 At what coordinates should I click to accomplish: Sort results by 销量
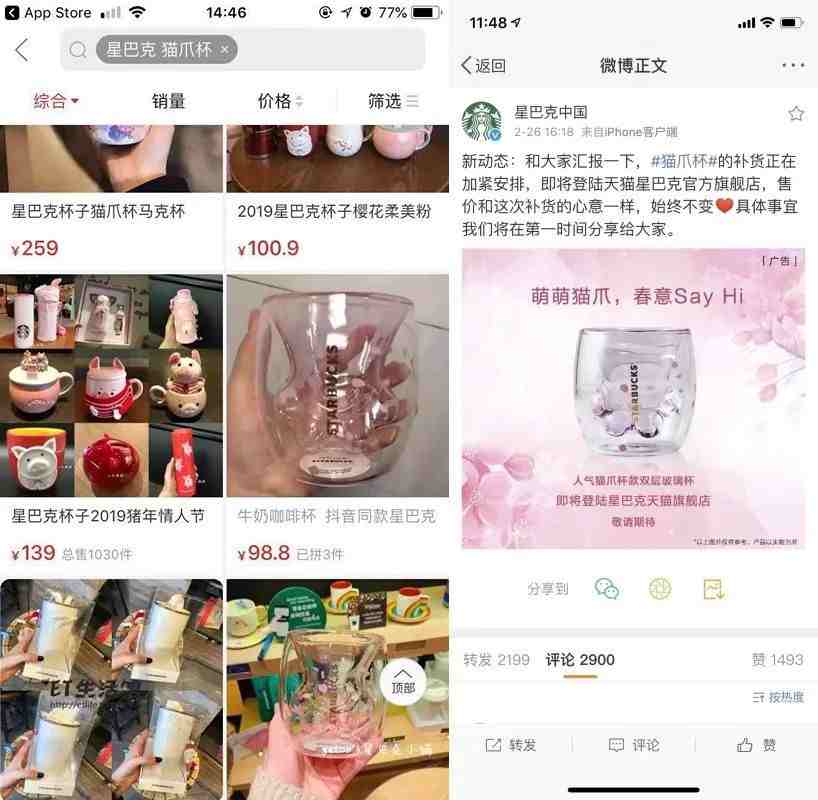pyautogui.click(x=168, y=101)
